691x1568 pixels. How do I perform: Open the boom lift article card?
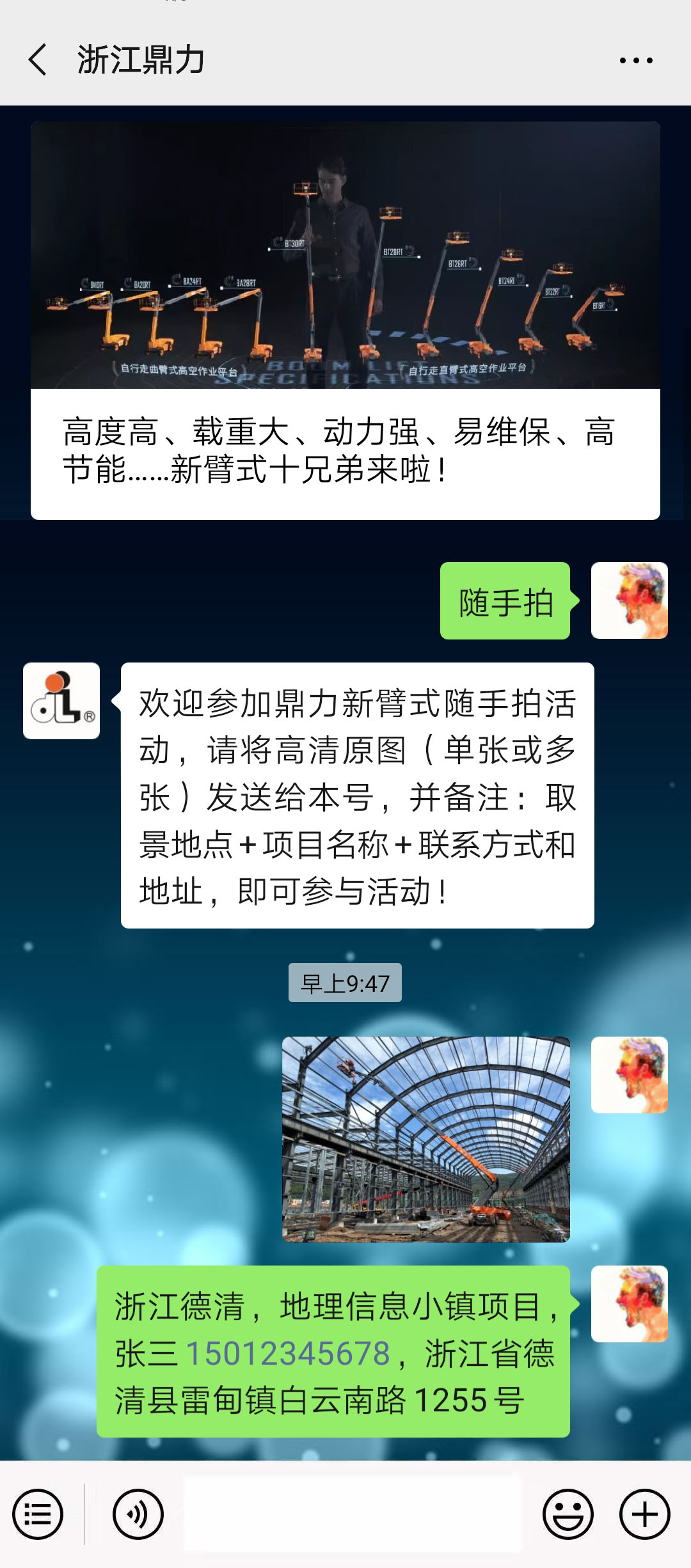[345, 320]
